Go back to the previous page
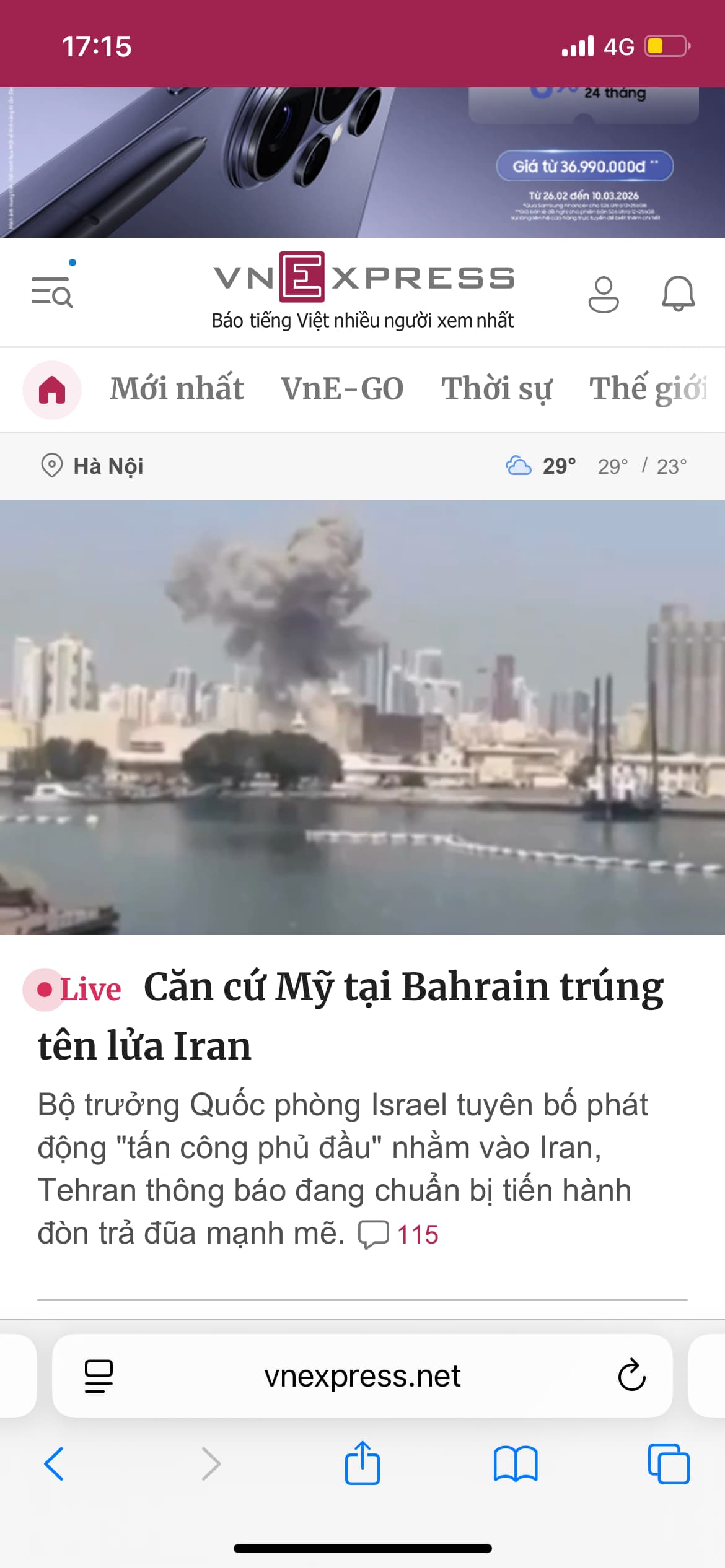 (54, 1464)
